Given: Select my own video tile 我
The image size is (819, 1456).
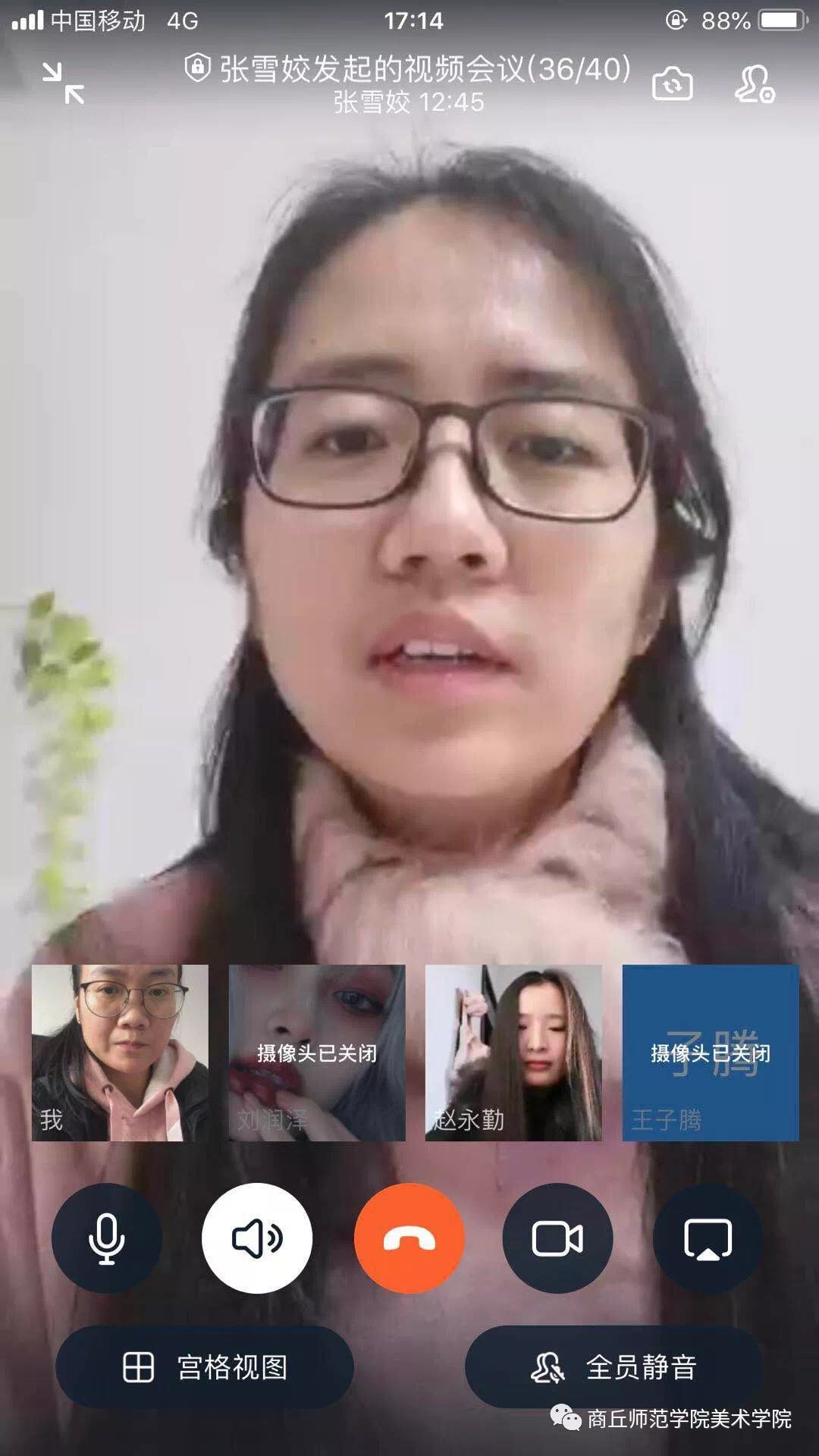Looking at the screenshot, I should 120,1053.
